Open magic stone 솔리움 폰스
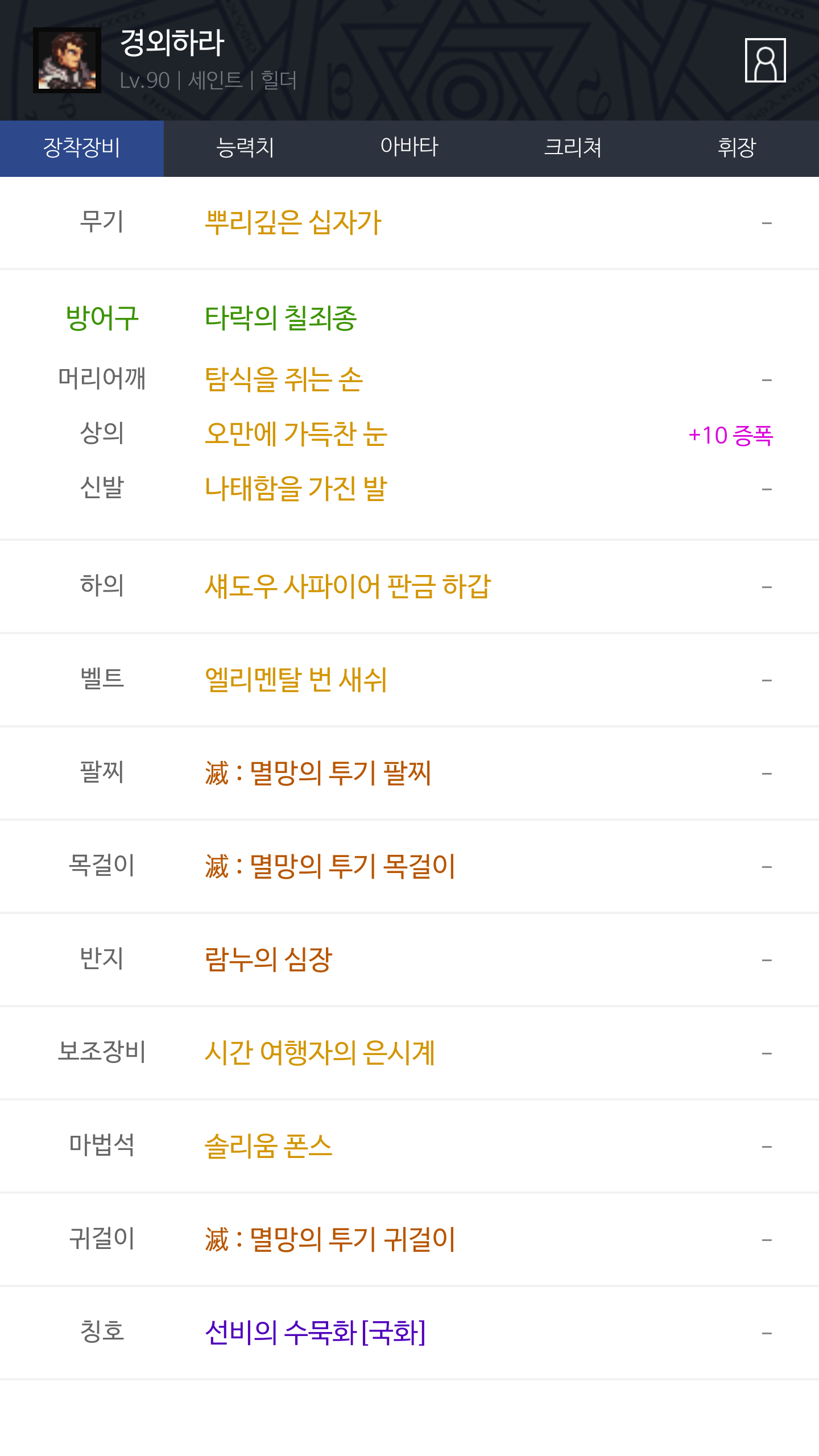Screen dimensions: 819x1456 268,1146
